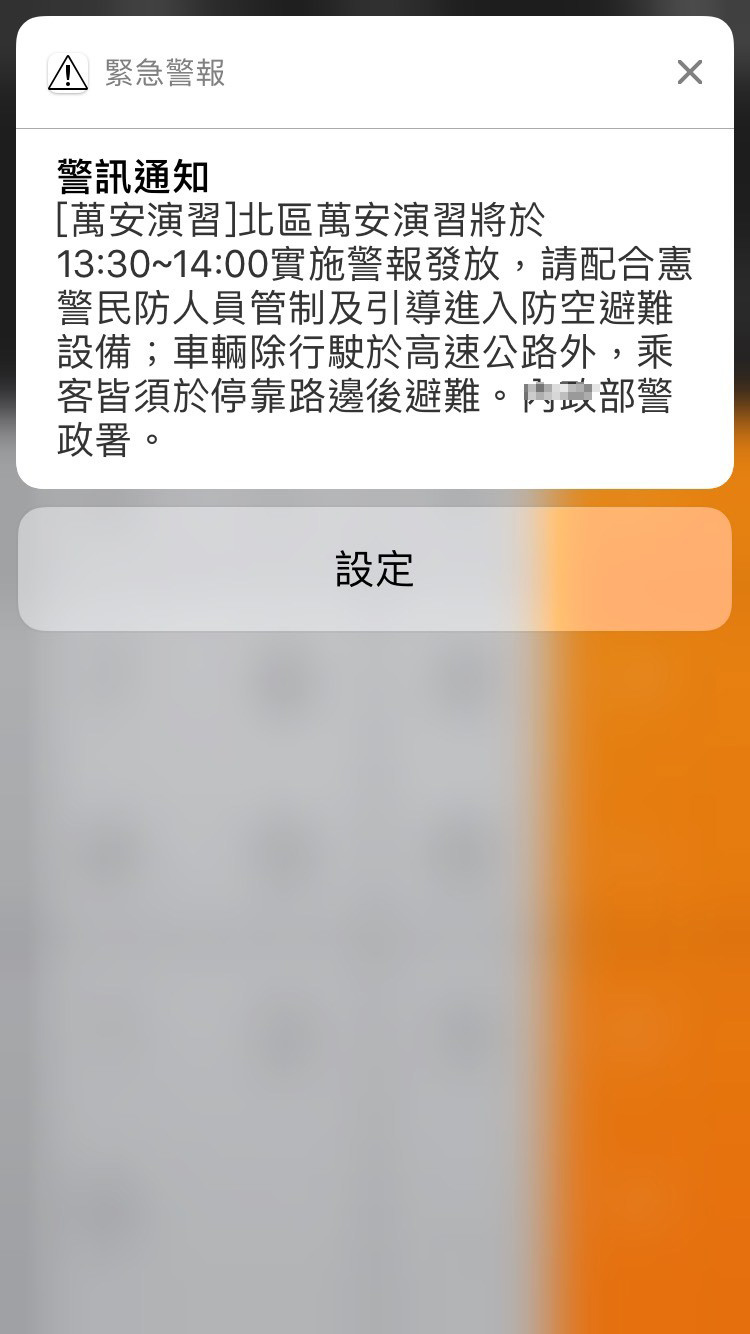The image size is (750, 1334).
Task: Tap the white alert message card
Action: (x=374, y=300)
